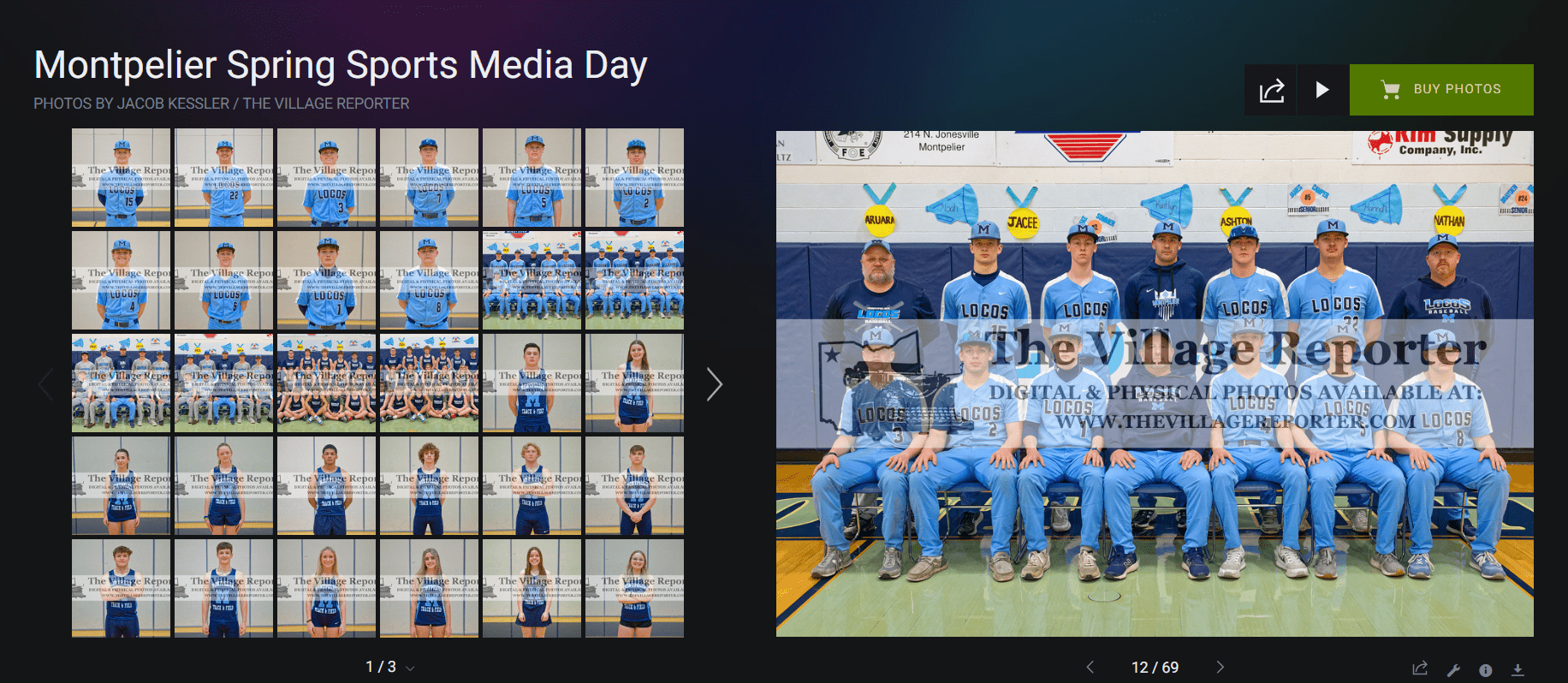Viewport: 1568px width, 683px height.
Task: Share this gallery
Action: [1271, 90]
